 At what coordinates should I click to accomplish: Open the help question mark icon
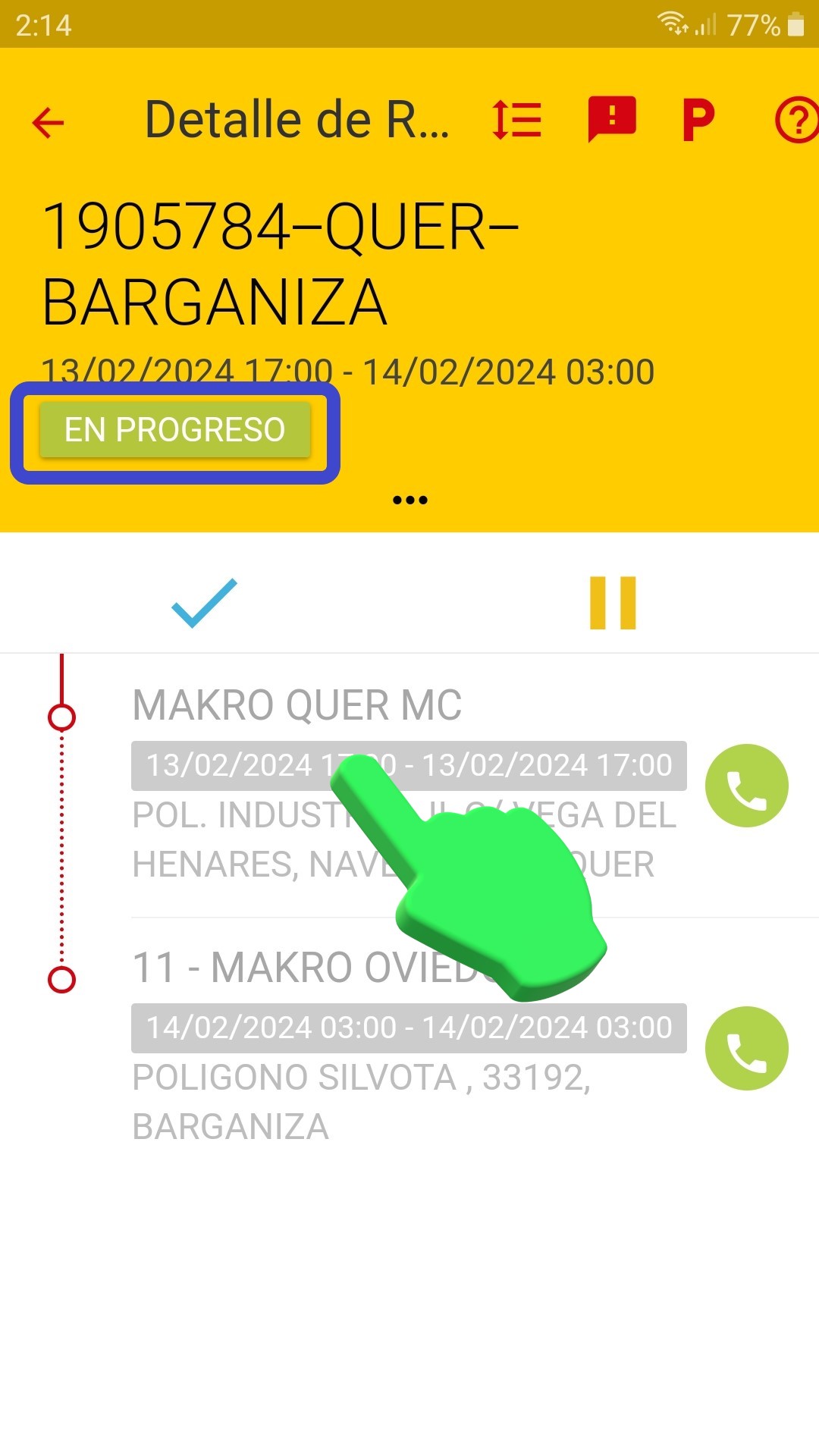795,121
